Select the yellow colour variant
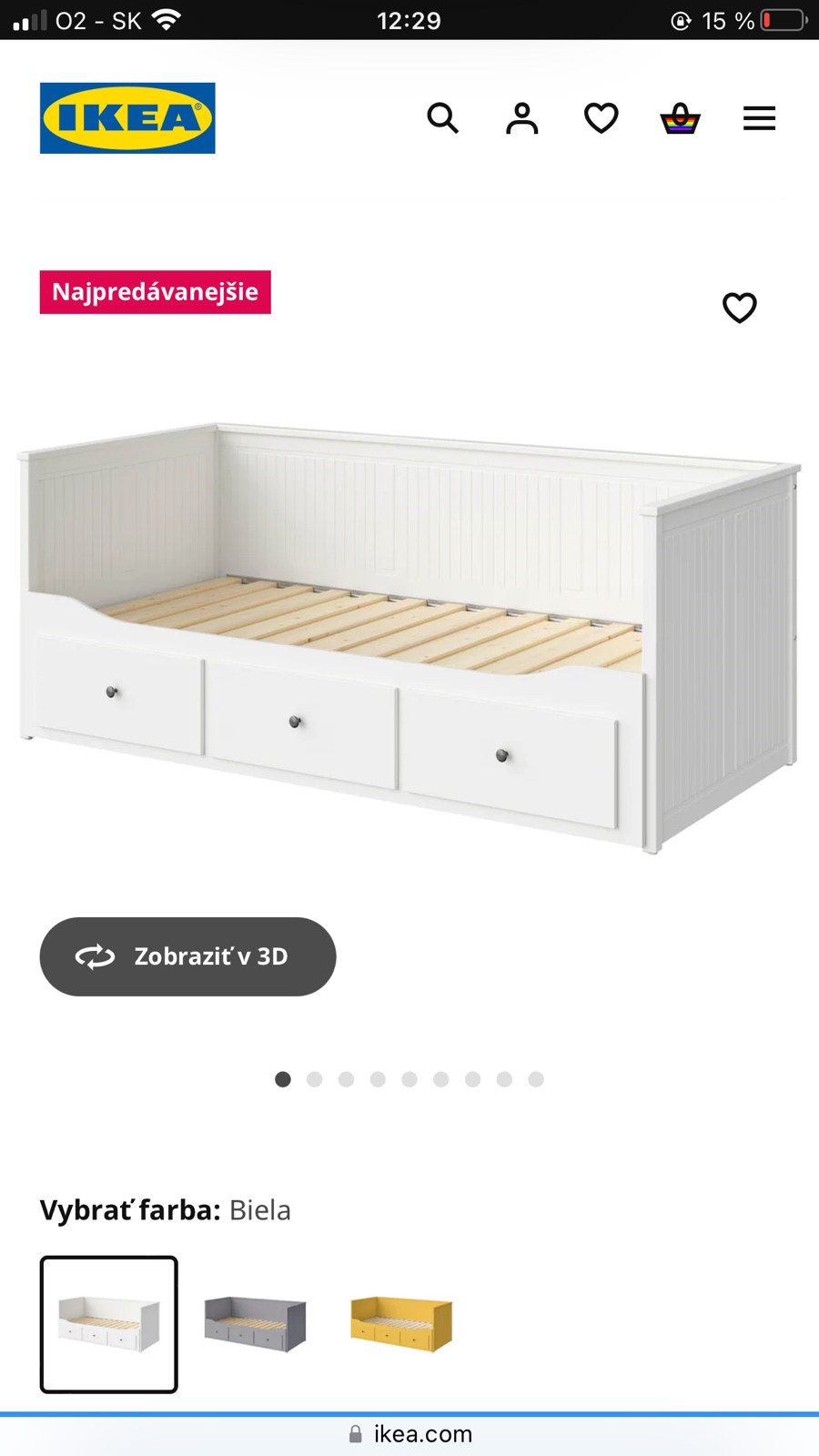The width and height of the screenshot is (819, 1456). [x=401, y=1324]
